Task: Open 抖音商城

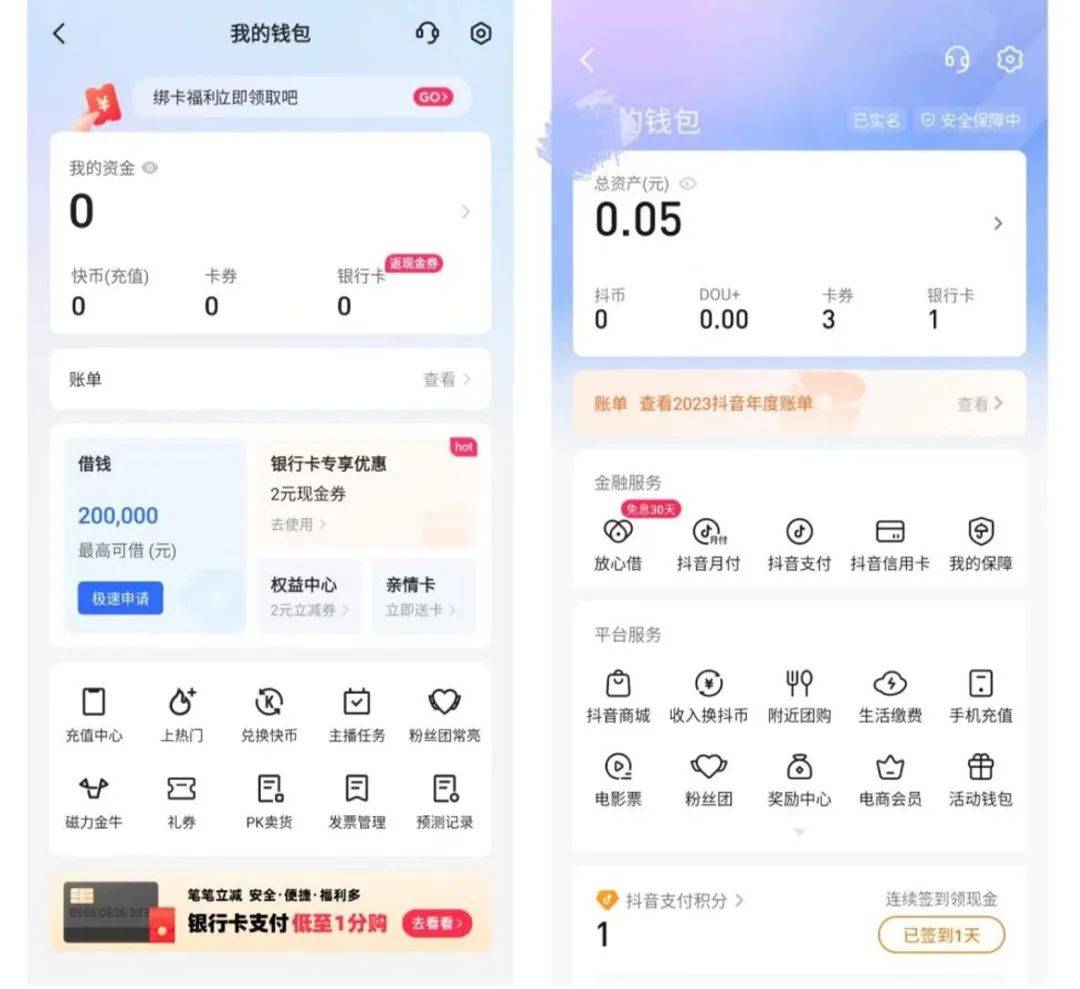Action: coord(619,696)
